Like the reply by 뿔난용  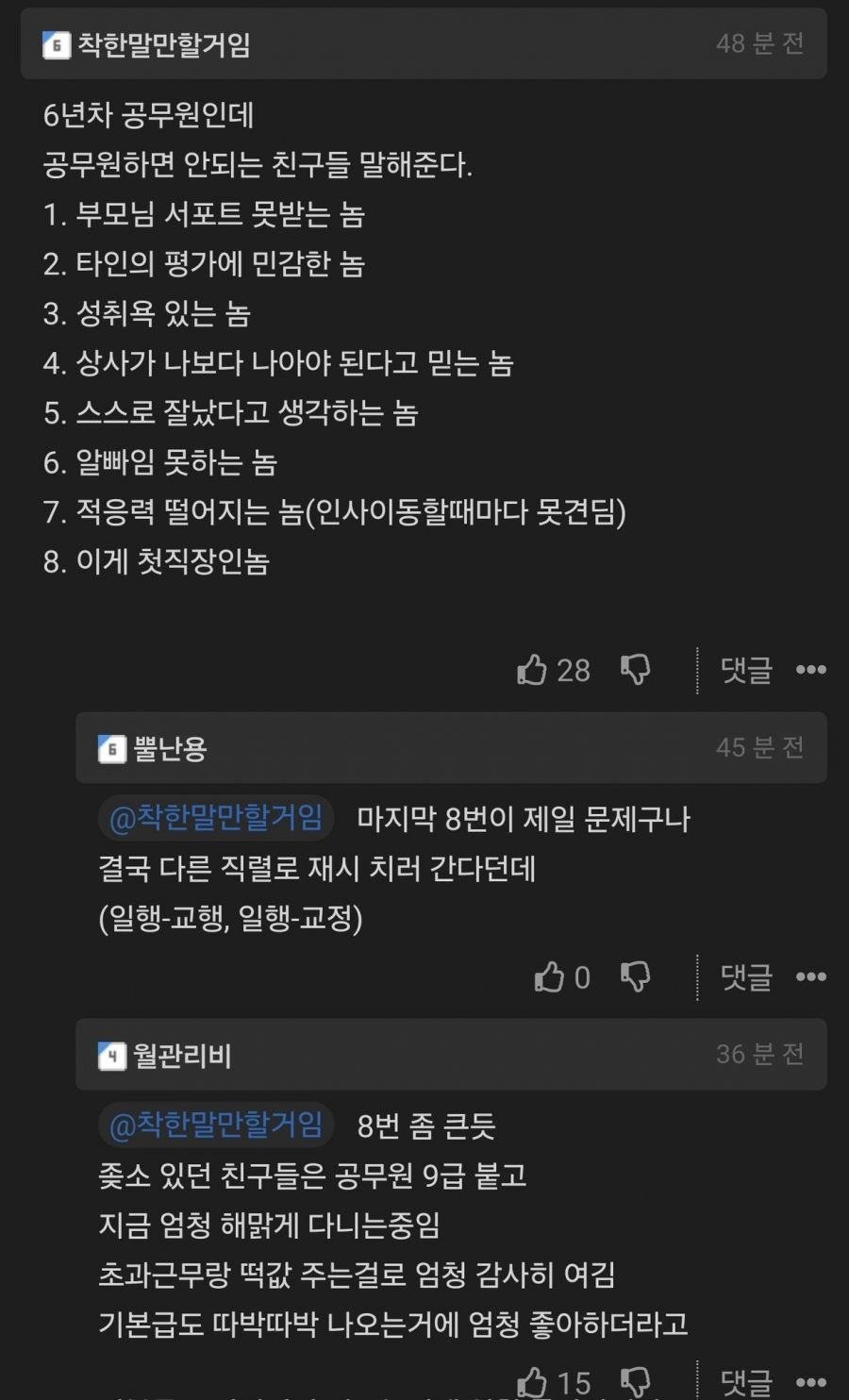coord(550,977)
